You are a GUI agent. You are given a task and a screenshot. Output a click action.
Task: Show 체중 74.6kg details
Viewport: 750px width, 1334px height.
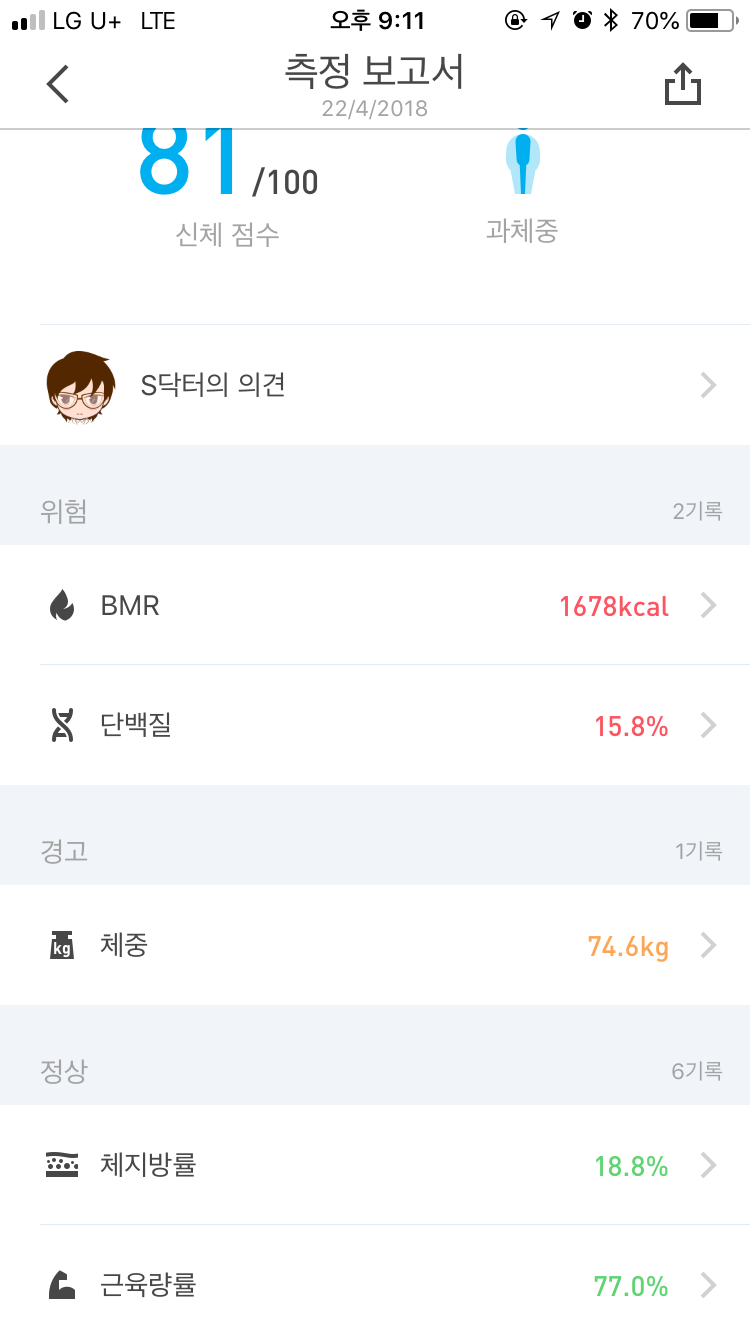pos(380,945)
